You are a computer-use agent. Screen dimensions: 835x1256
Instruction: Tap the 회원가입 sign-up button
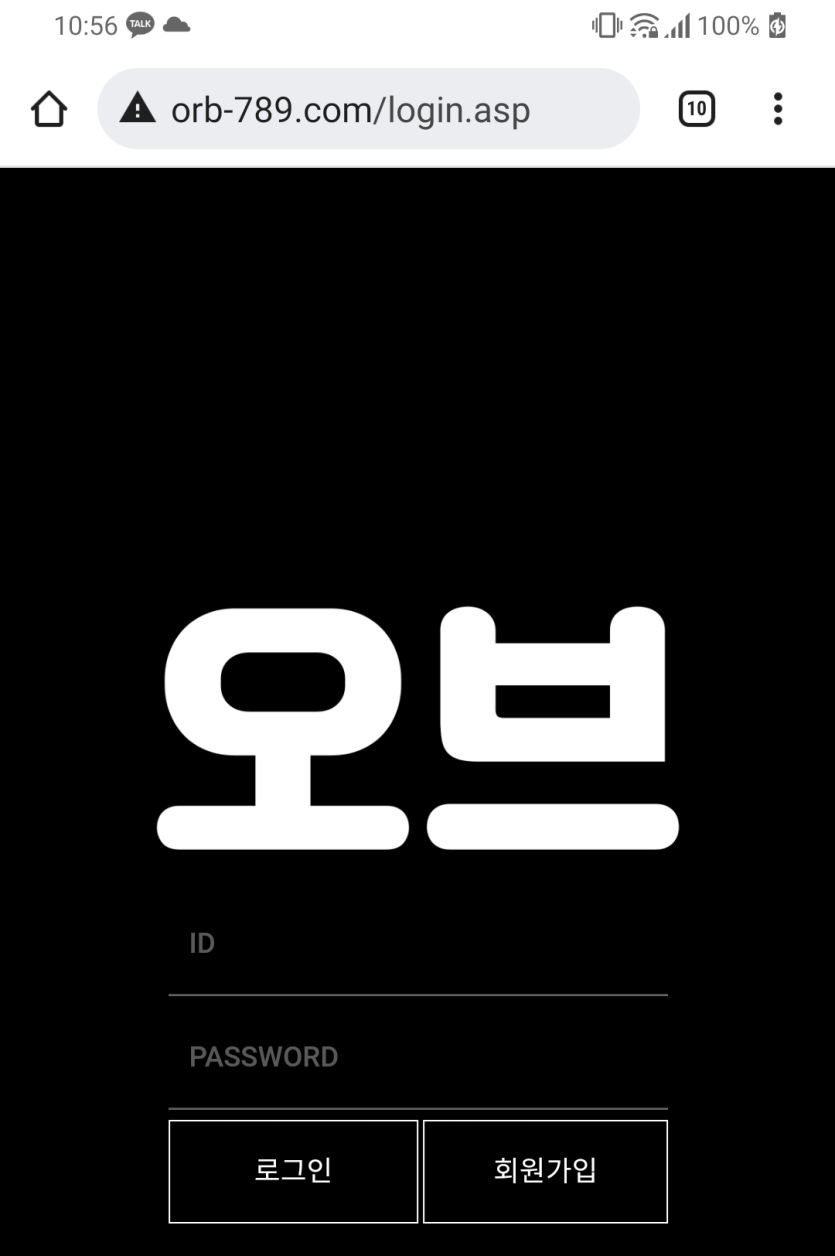[545, 1171]
